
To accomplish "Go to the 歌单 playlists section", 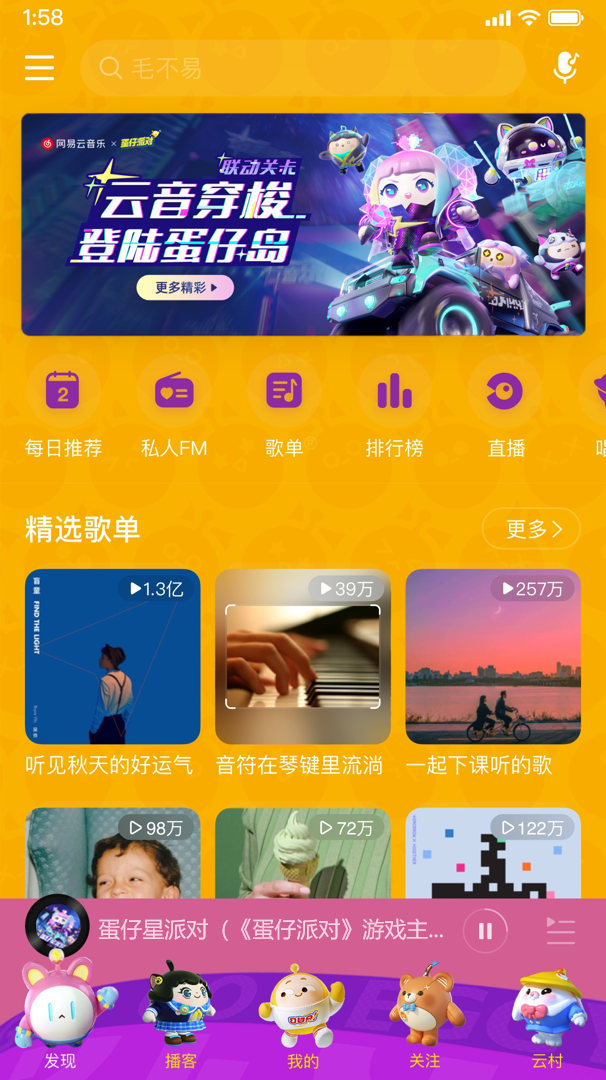I will point(284,410).
